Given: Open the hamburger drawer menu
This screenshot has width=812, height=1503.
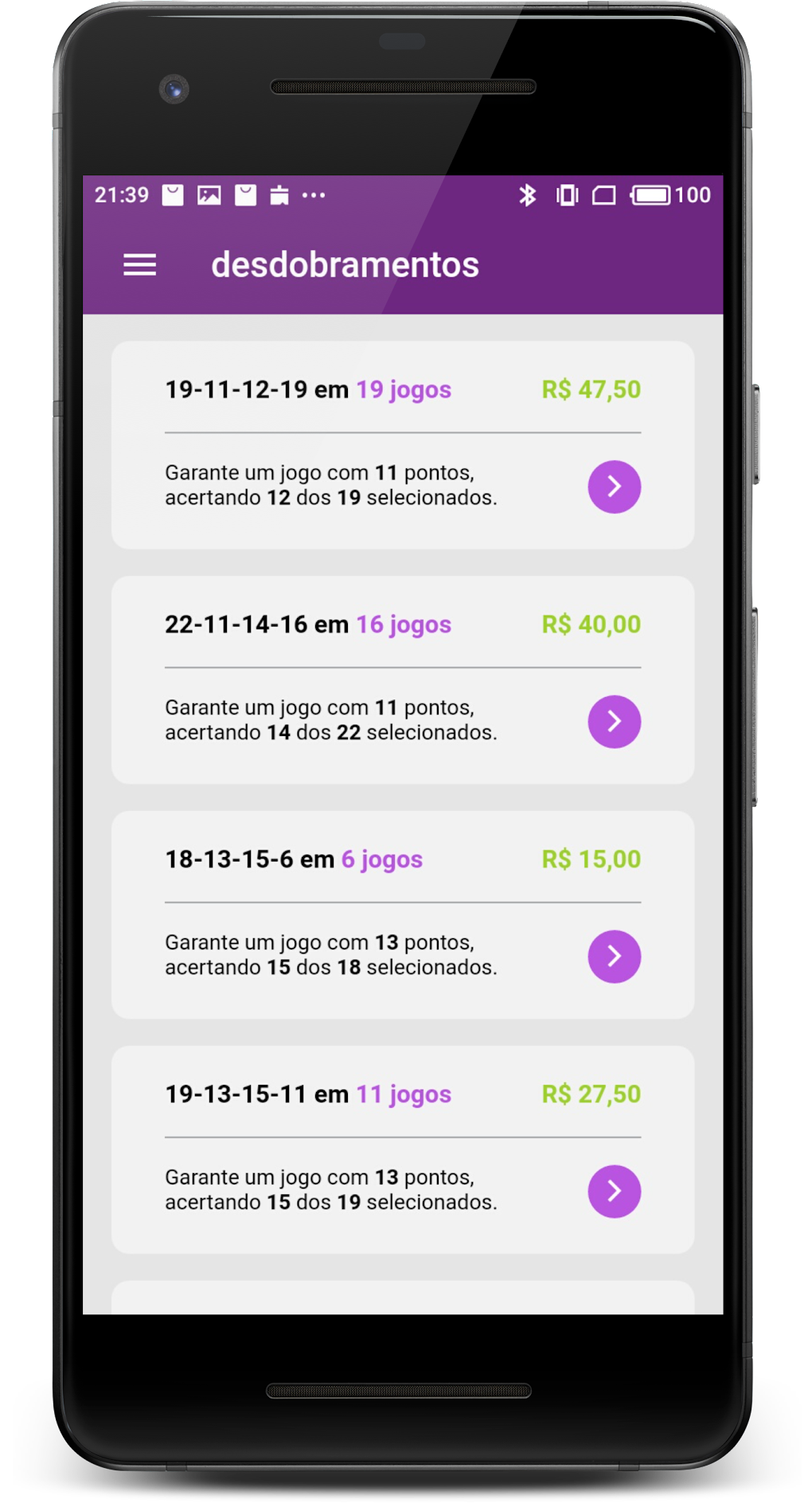Looking at the screenshot, I should 139,264.
